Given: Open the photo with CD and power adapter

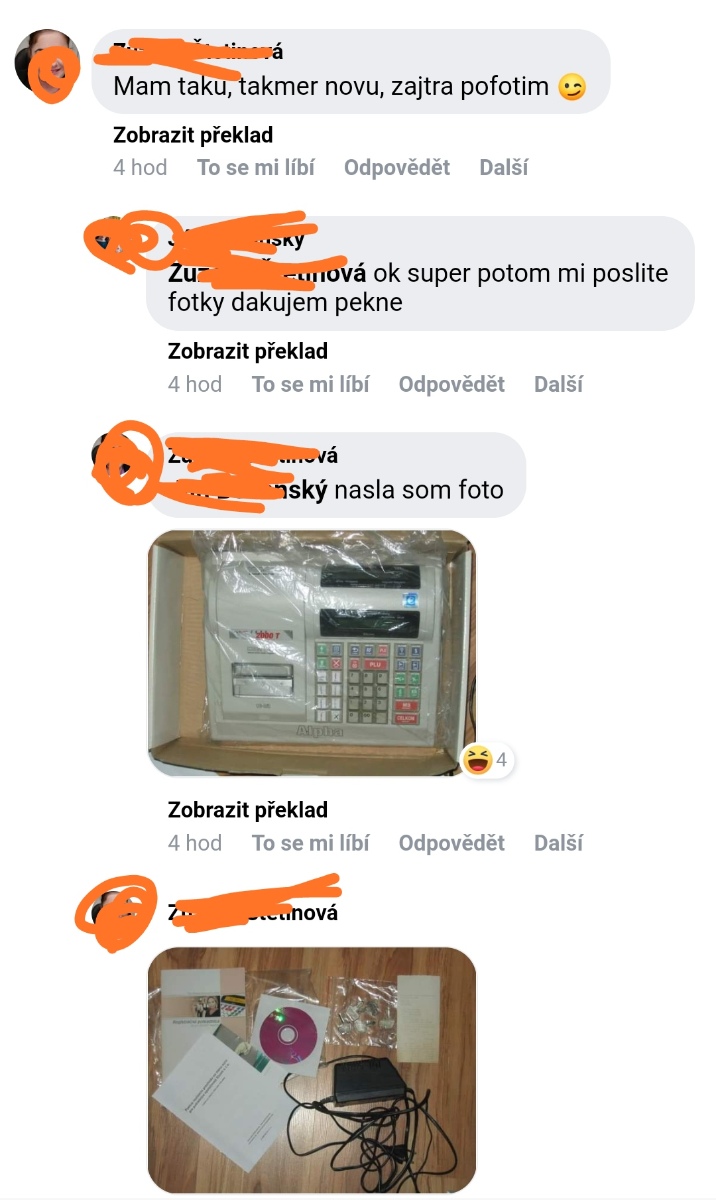Looking at the screenshot, I should coord(312,1070).
